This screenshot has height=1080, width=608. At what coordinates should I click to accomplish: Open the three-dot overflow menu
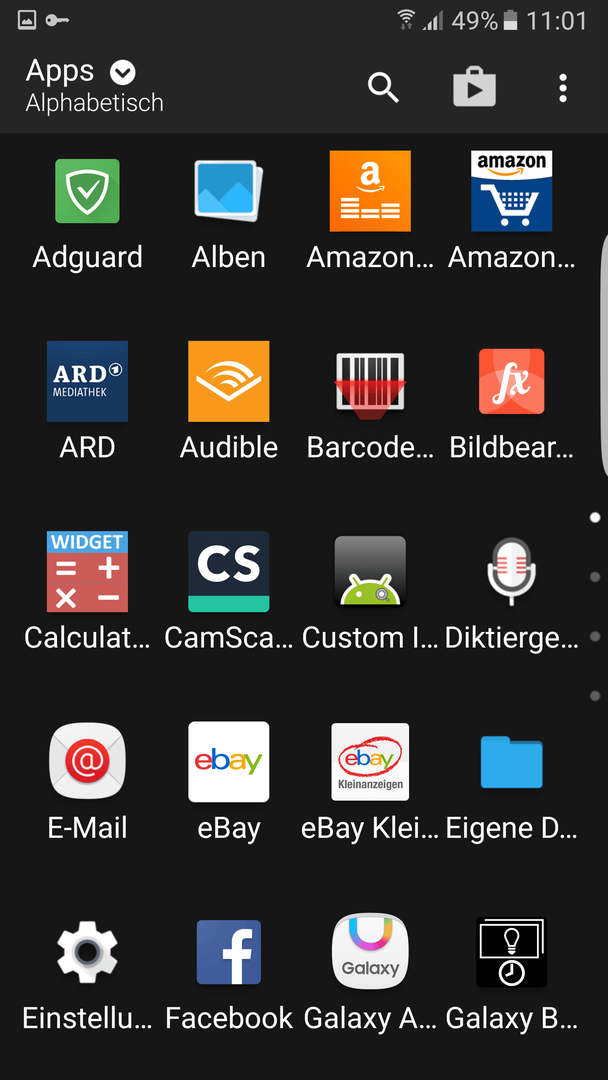click(x=563, y=88)
